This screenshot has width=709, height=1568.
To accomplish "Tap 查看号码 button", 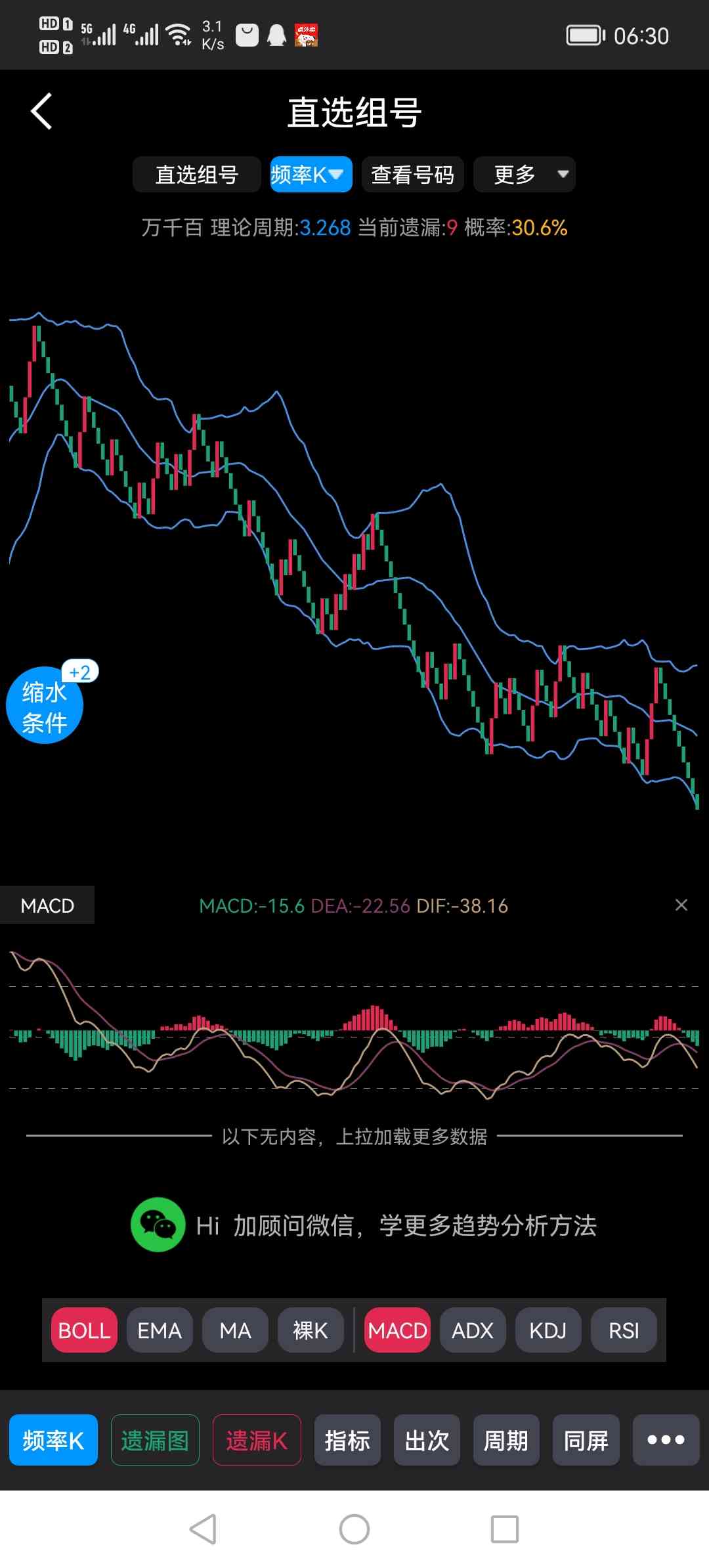I will pyautogui.click(x=412, y=175).
